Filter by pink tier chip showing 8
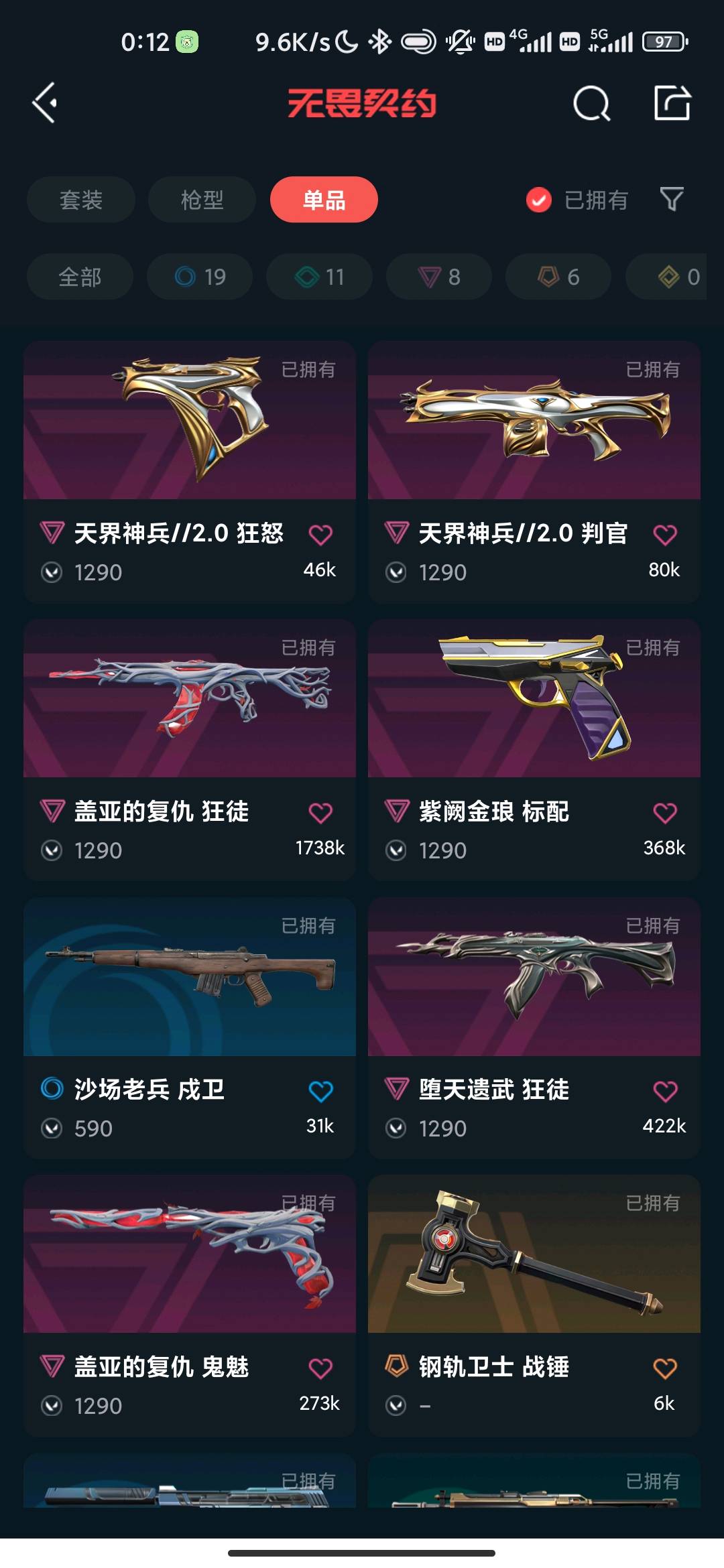Viewport: 724px width, 1568px height. (439, 277)
